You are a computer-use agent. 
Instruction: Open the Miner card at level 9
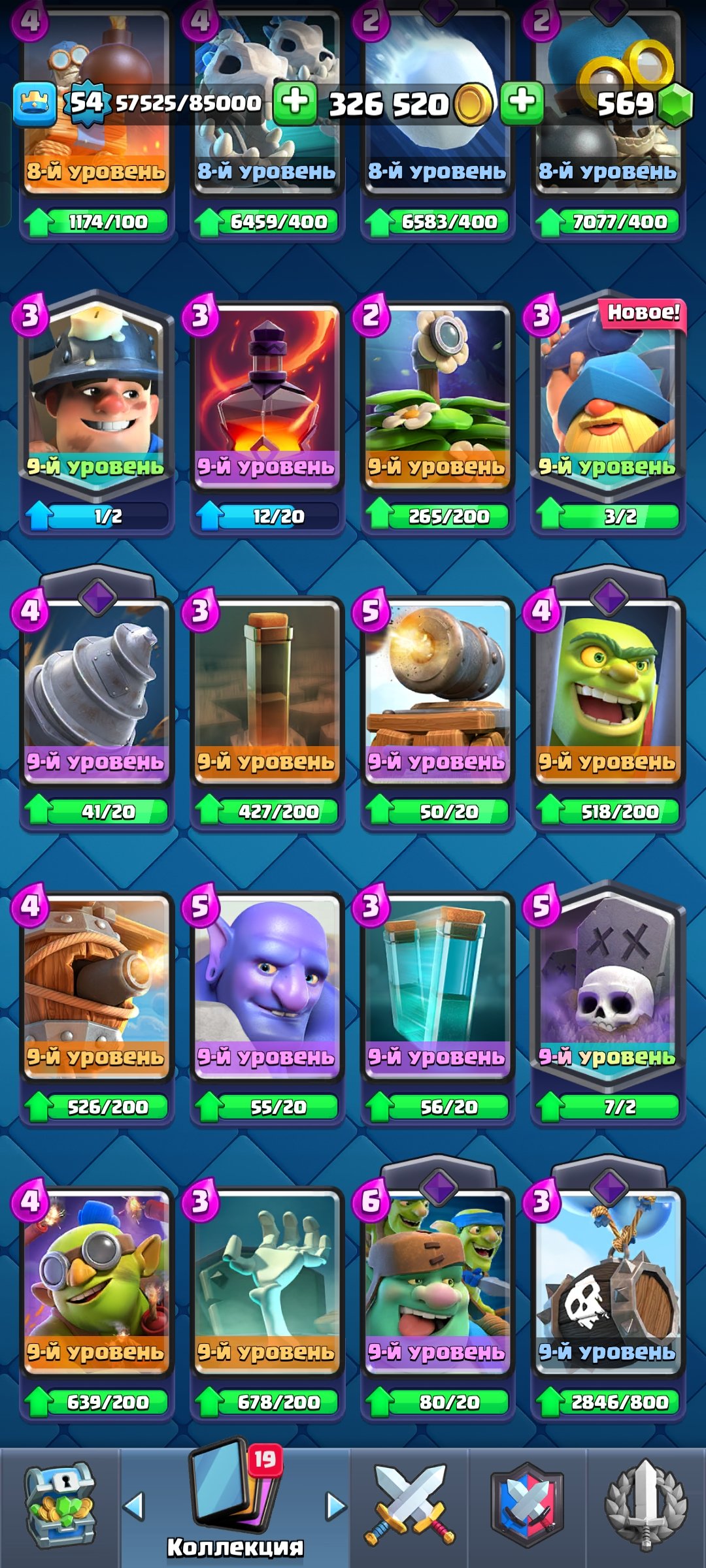[x=96, y=412]
